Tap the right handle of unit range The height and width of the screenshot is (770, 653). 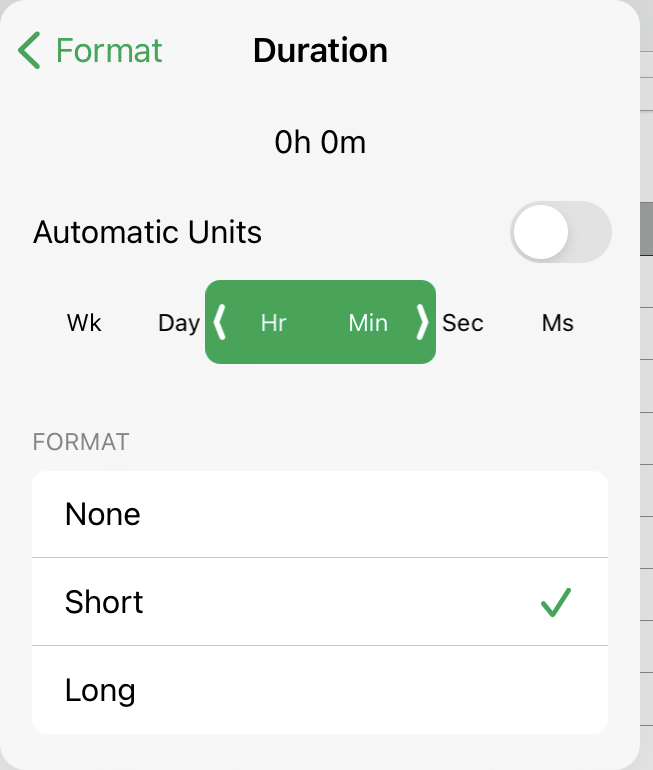coord(422,322)
